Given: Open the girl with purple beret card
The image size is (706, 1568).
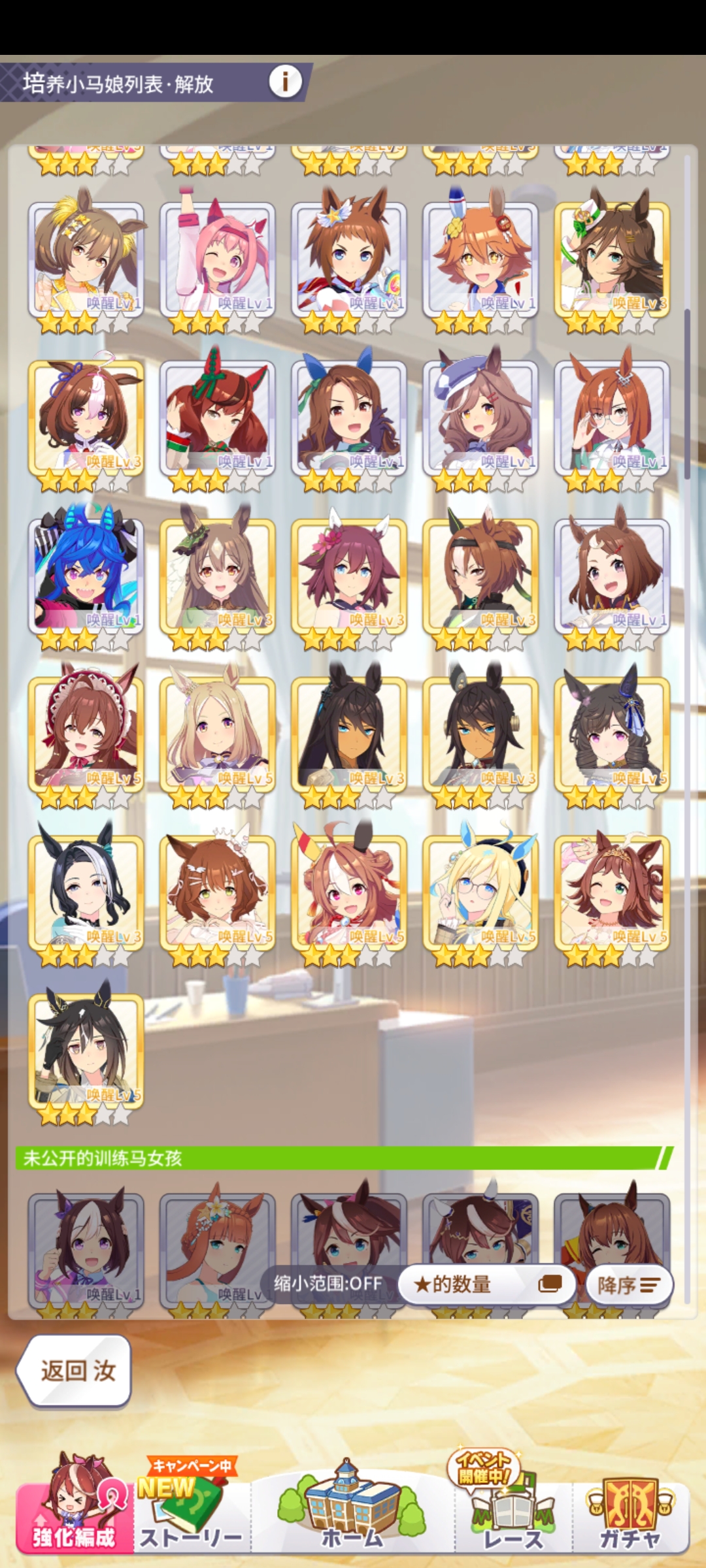Looking at the screenshot, I should (480, 417).
